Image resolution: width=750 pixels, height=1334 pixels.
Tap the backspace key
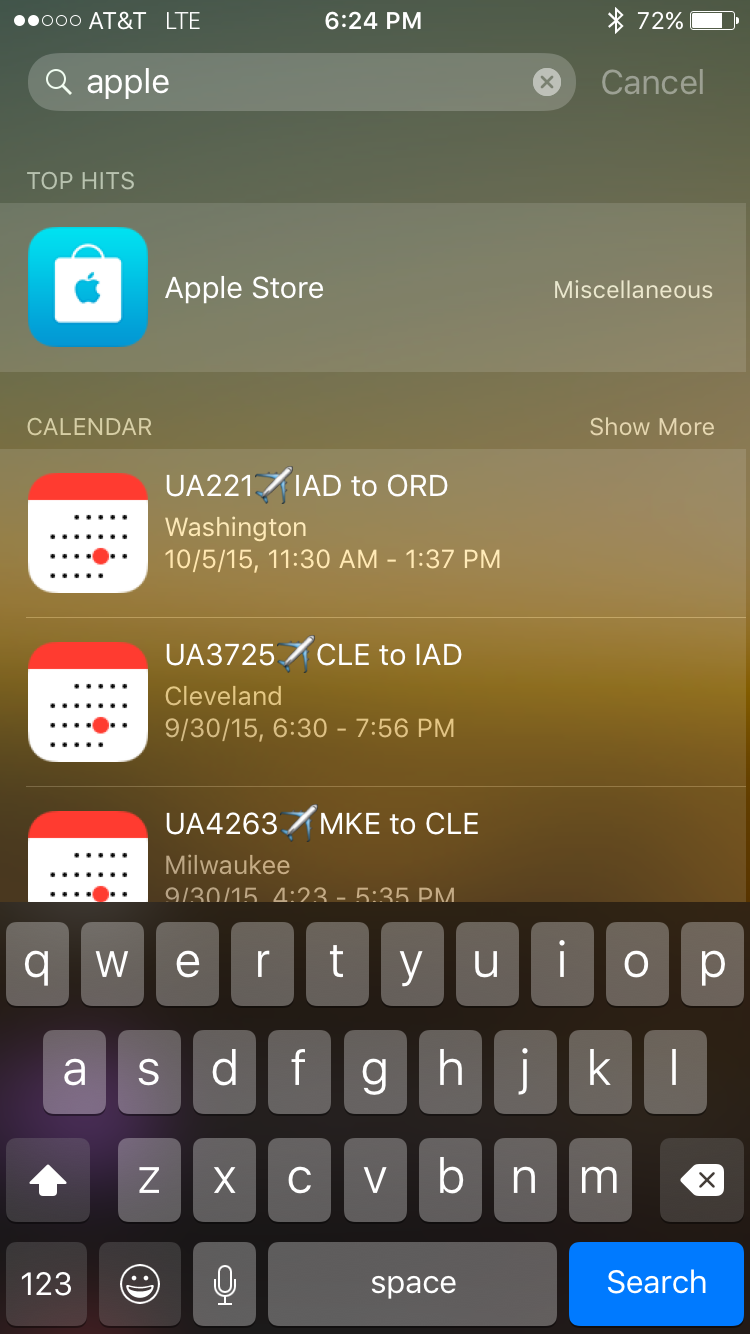tap(702, 1180)
